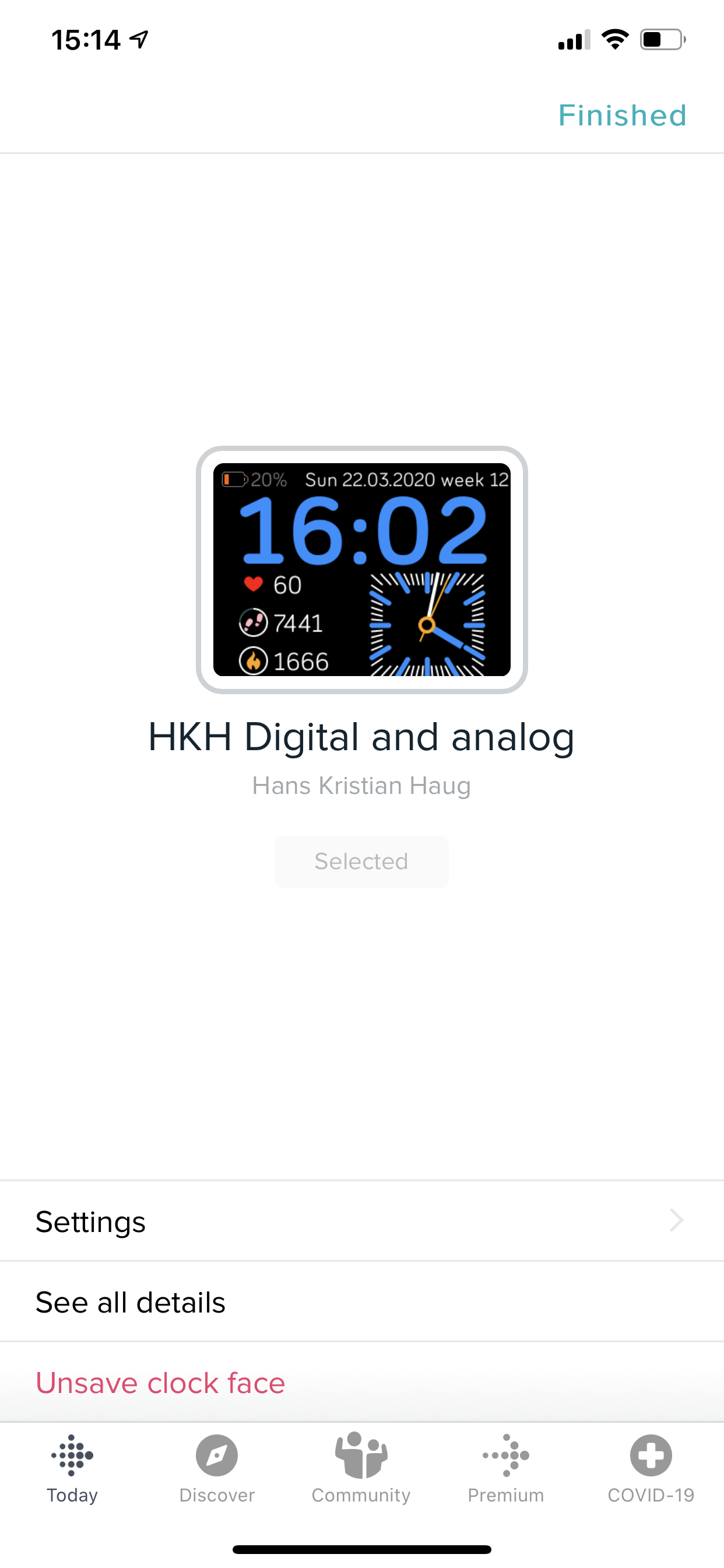Go to the Community tab
The height and width of the screenshot is (1568, 724).
361,1468
